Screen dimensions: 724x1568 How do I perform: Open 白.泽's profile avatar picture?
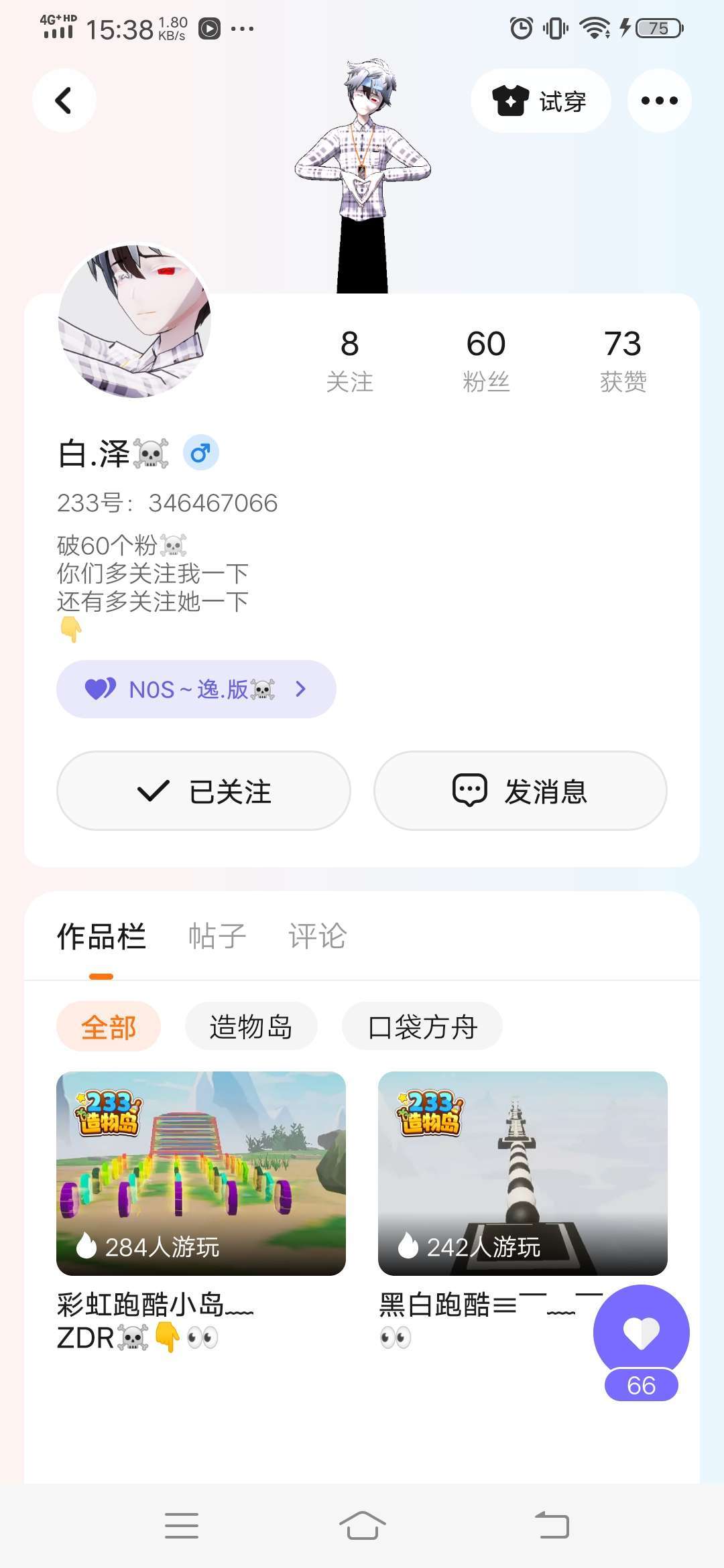tap(135, 321)
